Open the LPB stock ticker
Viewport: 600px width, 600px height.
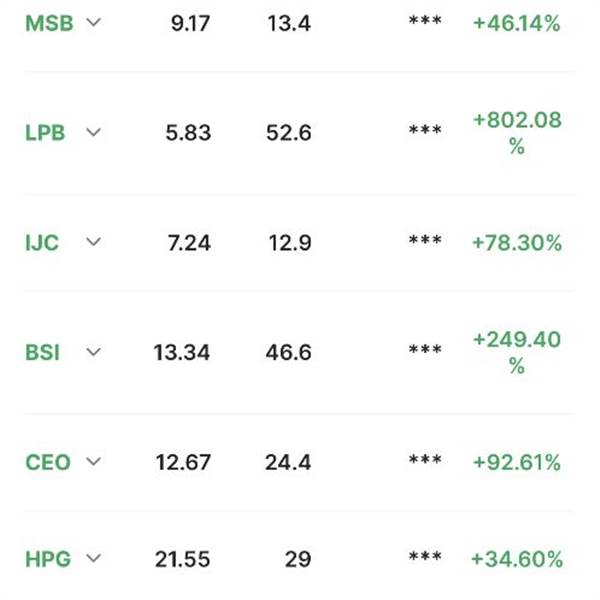(45, 133)
